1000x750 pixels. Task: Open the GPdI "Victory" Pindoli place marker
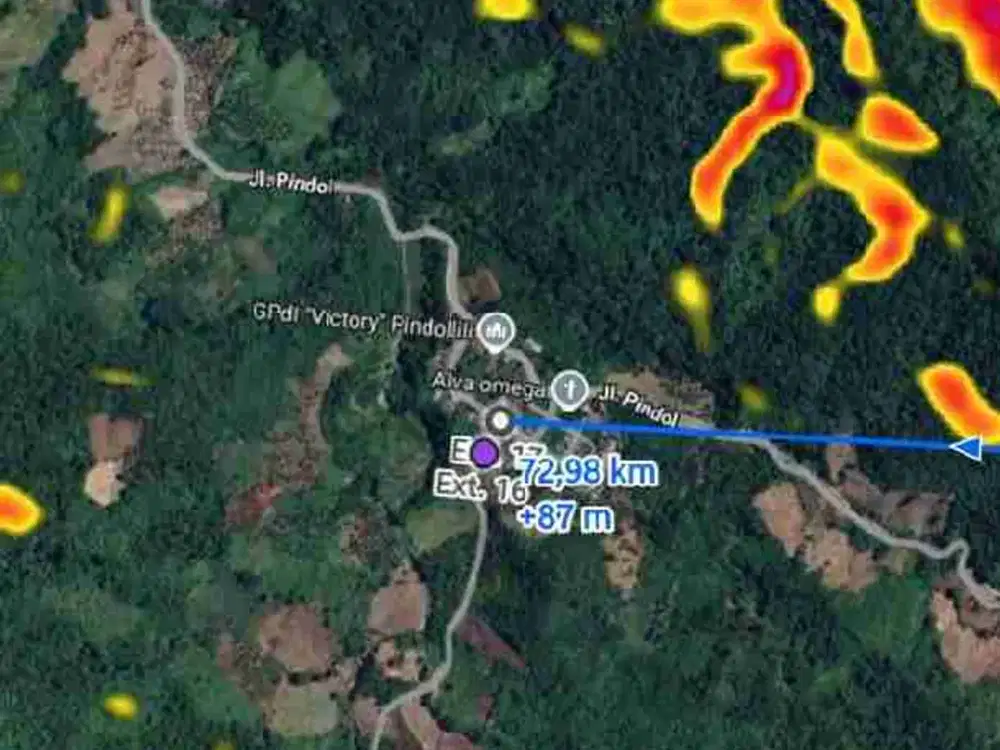pos(492,330)
